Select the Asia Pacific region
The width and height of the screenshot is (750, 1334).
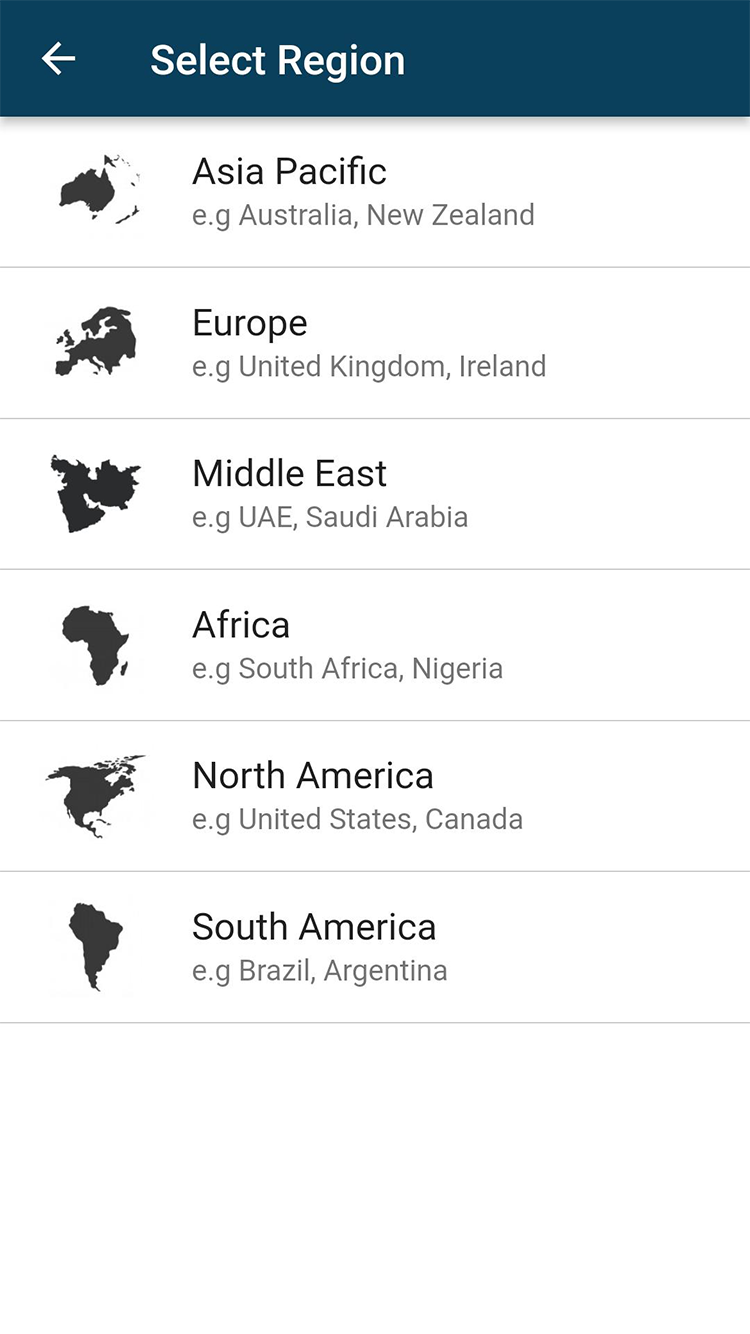(375, 192)
